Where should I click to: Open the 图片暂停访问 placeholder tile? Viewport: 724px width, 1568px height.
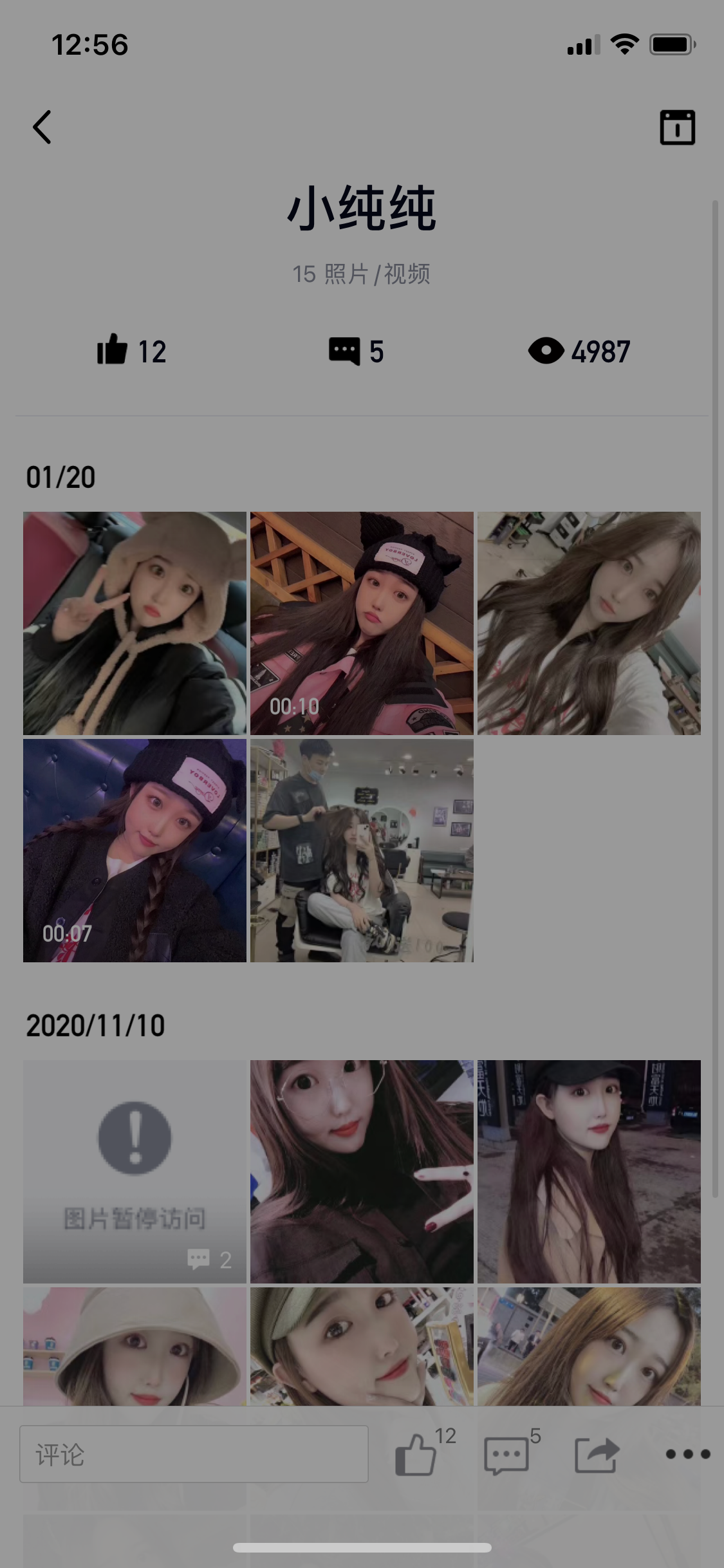[x=135, y=1171]
